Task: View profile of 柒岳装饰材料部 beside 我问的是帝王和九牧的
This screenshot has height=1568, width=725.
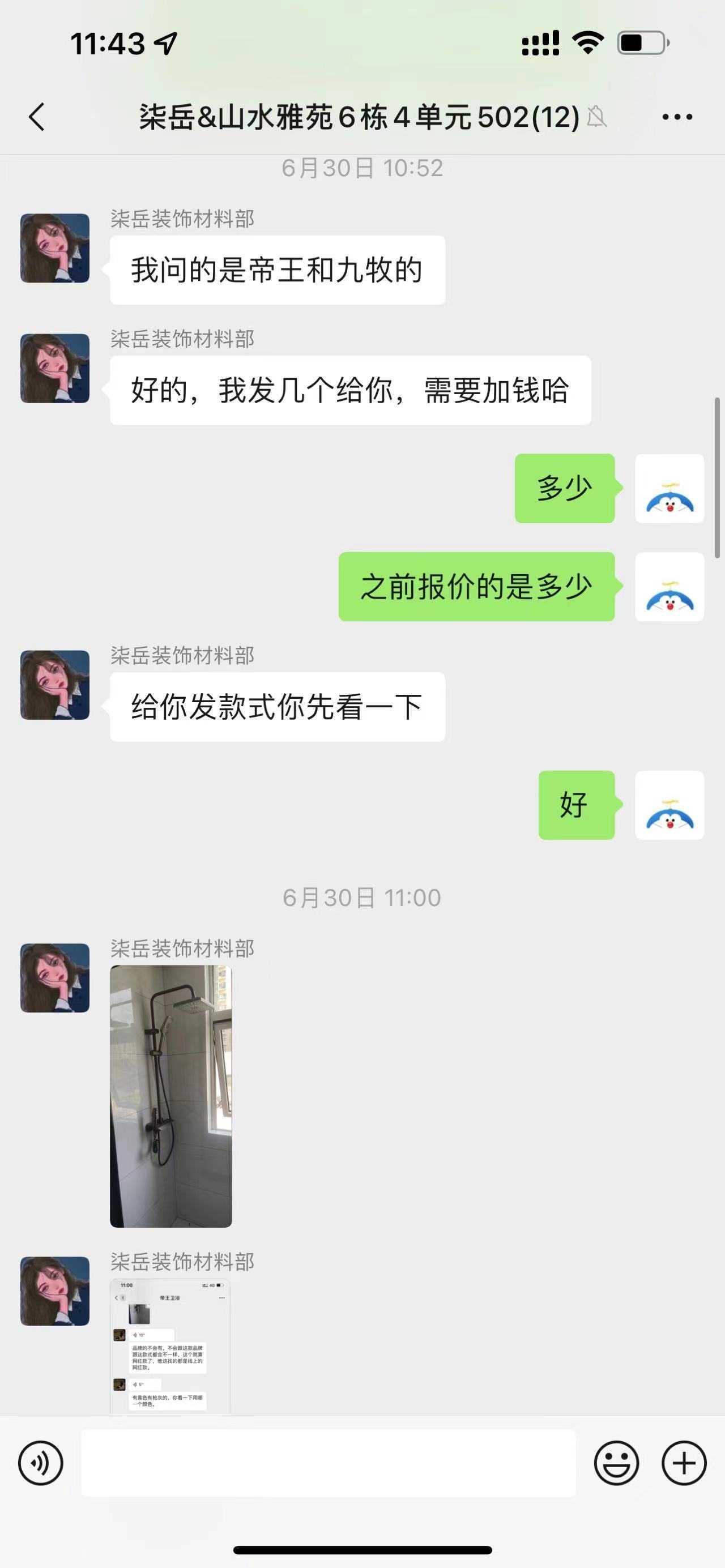Action: point(55,247)
